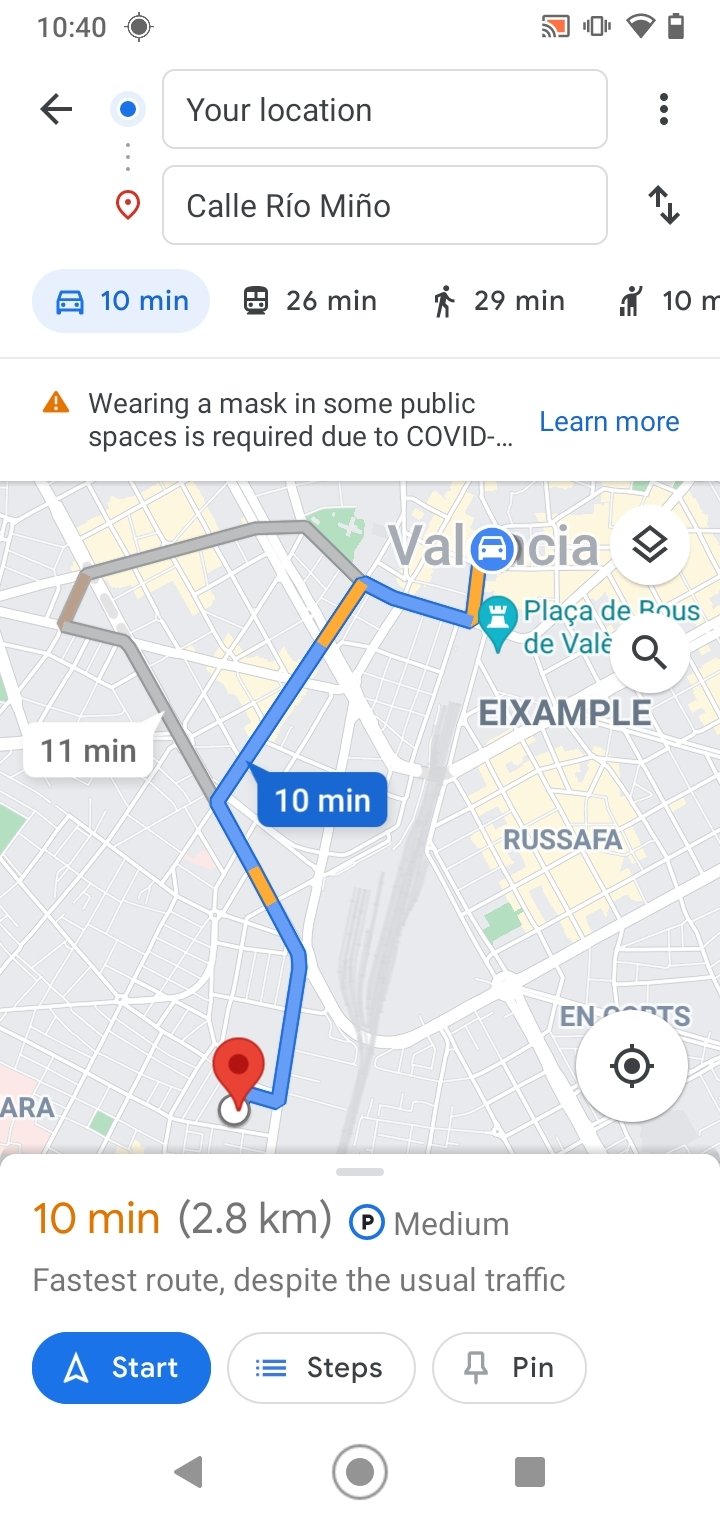Start navigation to Calle Río Miño
This screenshot has height=1520, width=720.
[x=121, y=1367]
